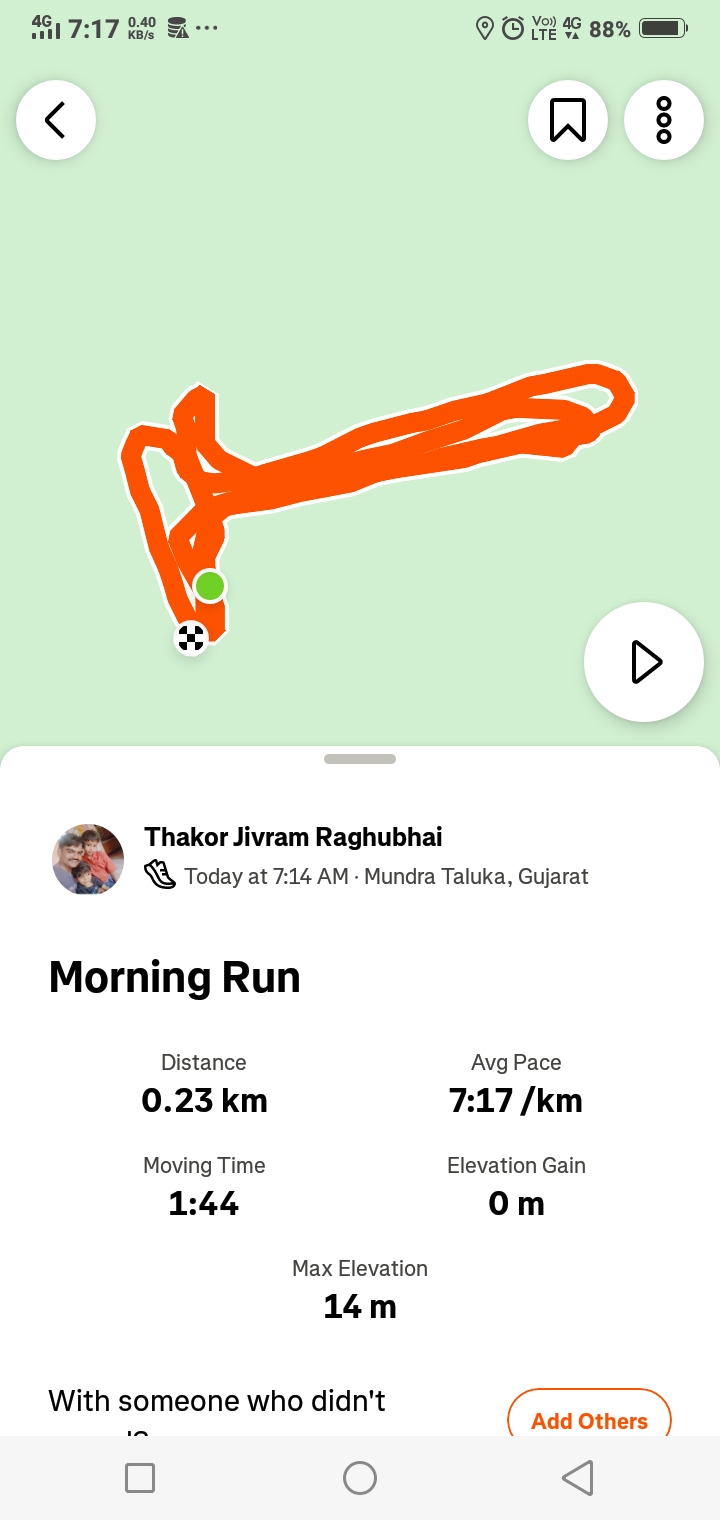This screenshot has width=720, height=1520.
Task: Bookmark this activity
Action: (567, 120)
